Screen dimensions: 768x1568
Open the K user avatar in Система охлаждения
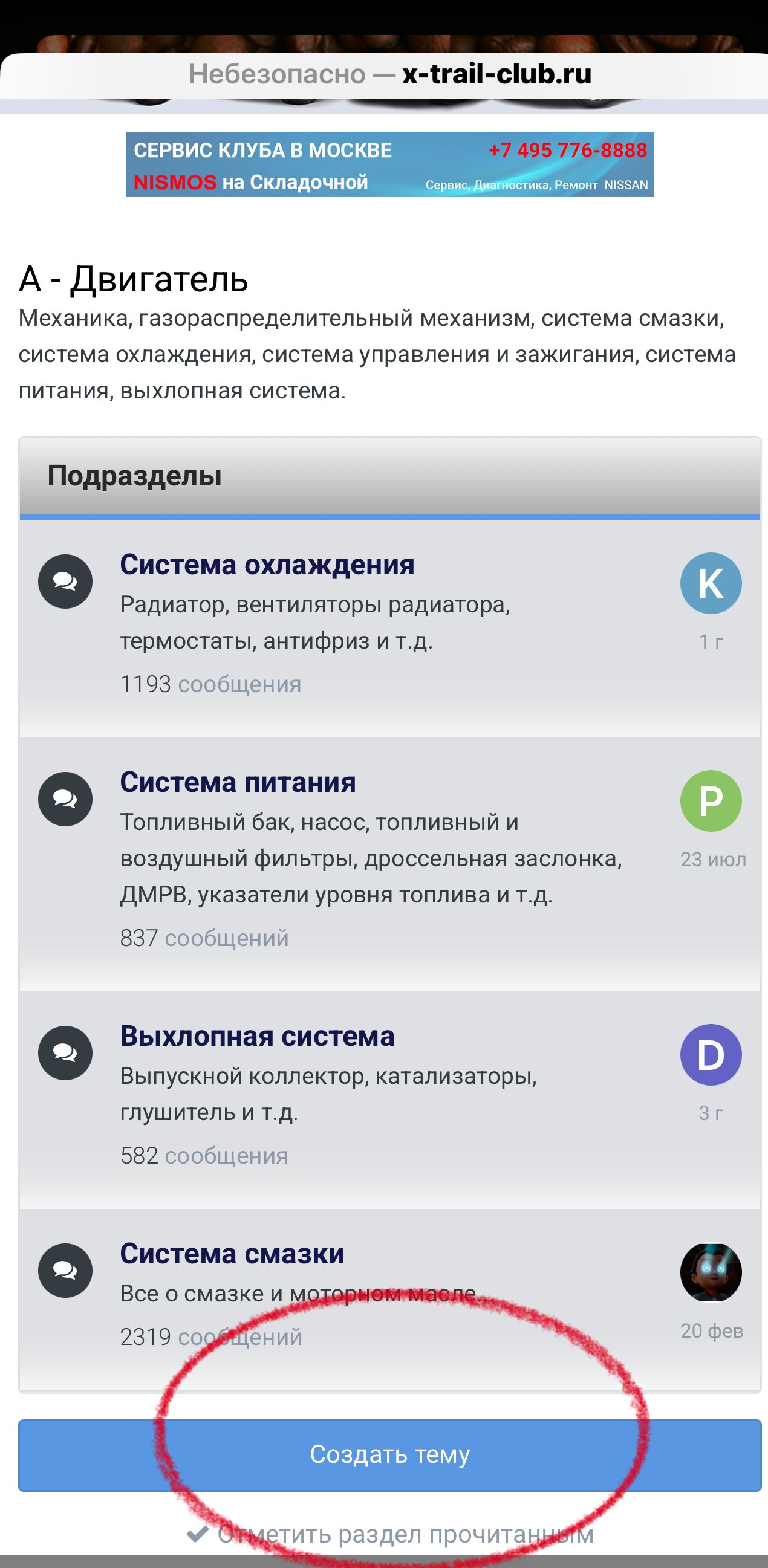click(x=711, y=583)
